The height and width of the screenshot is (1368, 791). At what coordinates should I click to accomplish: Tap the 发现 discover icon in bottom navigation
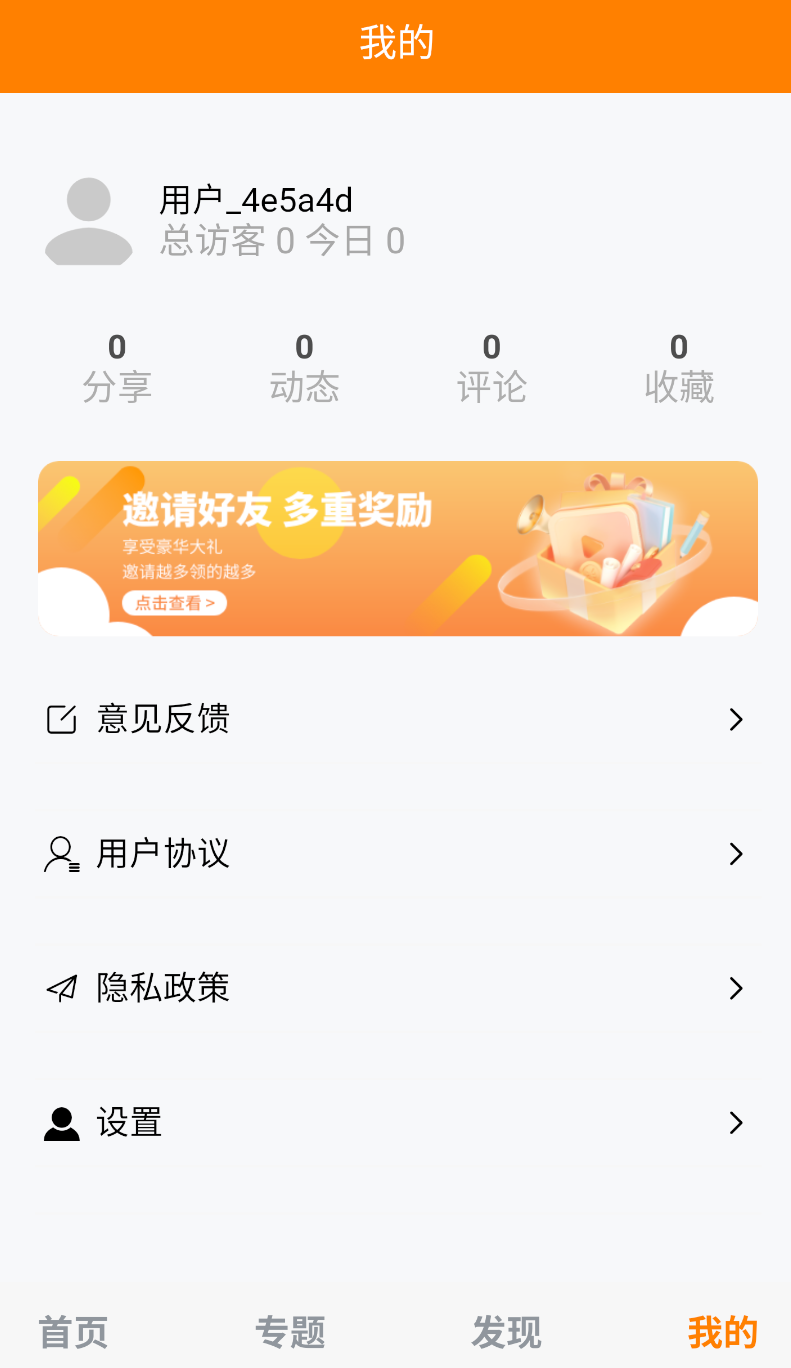506,1332
